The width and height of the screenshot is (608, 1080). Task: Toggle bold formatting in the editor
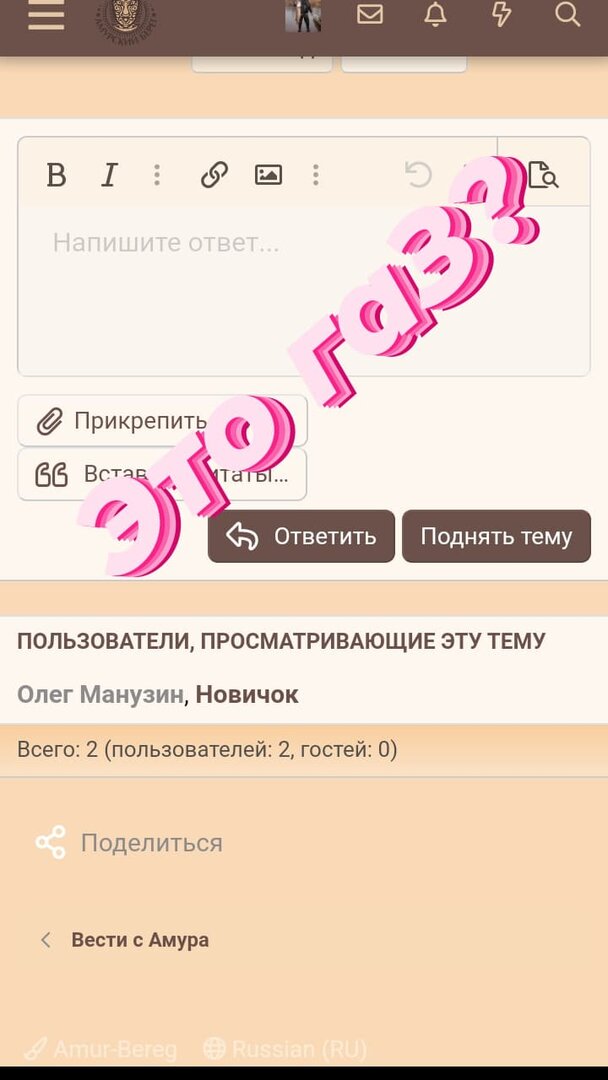[56, 175]
